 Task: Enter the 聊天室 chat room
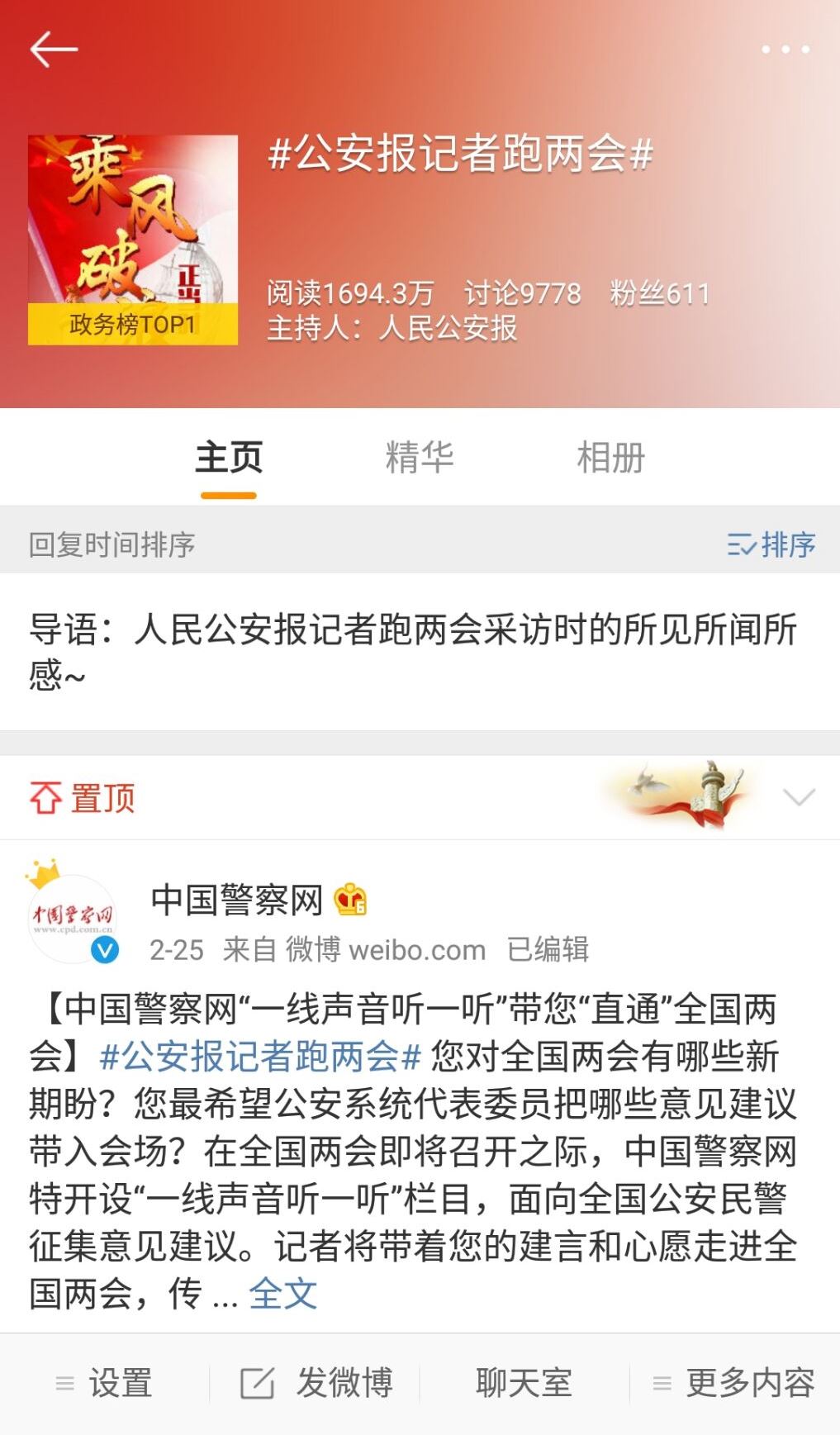[524, 1383]
